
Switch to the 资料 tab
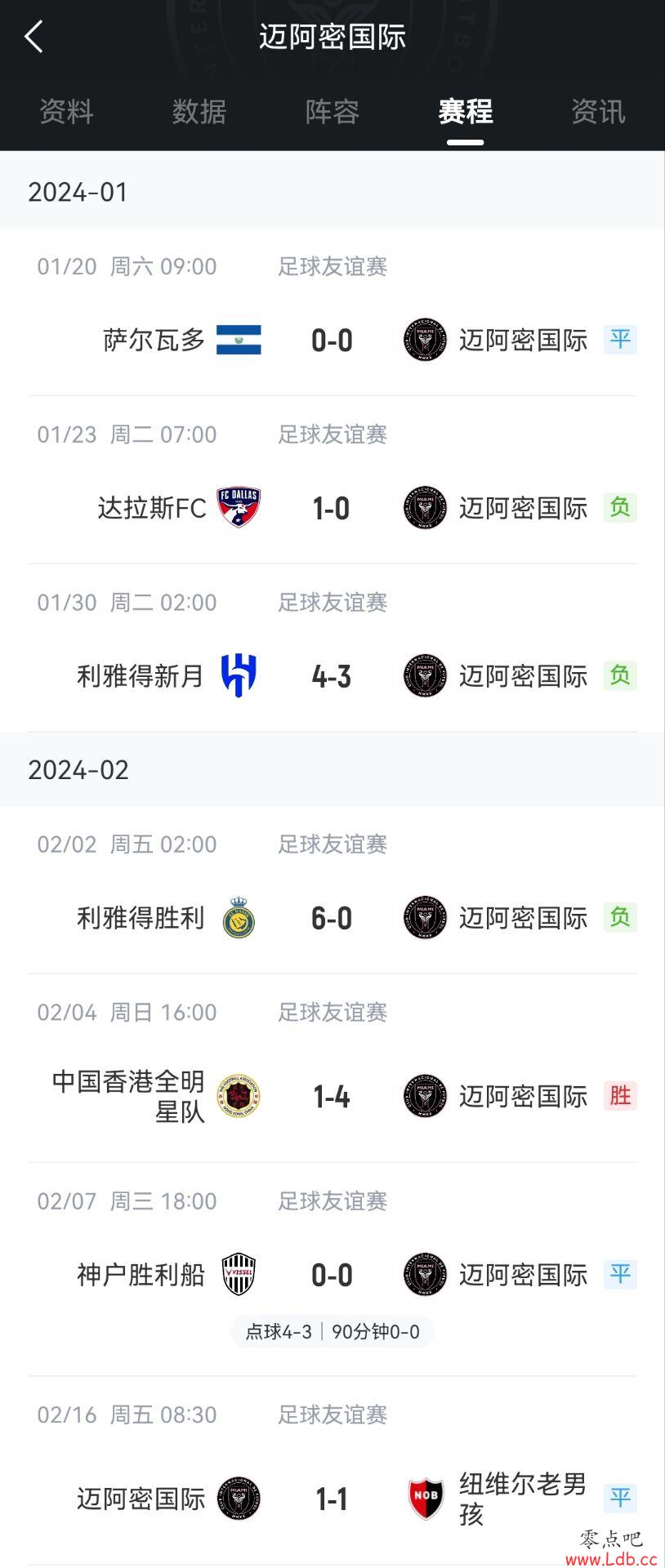67,112
